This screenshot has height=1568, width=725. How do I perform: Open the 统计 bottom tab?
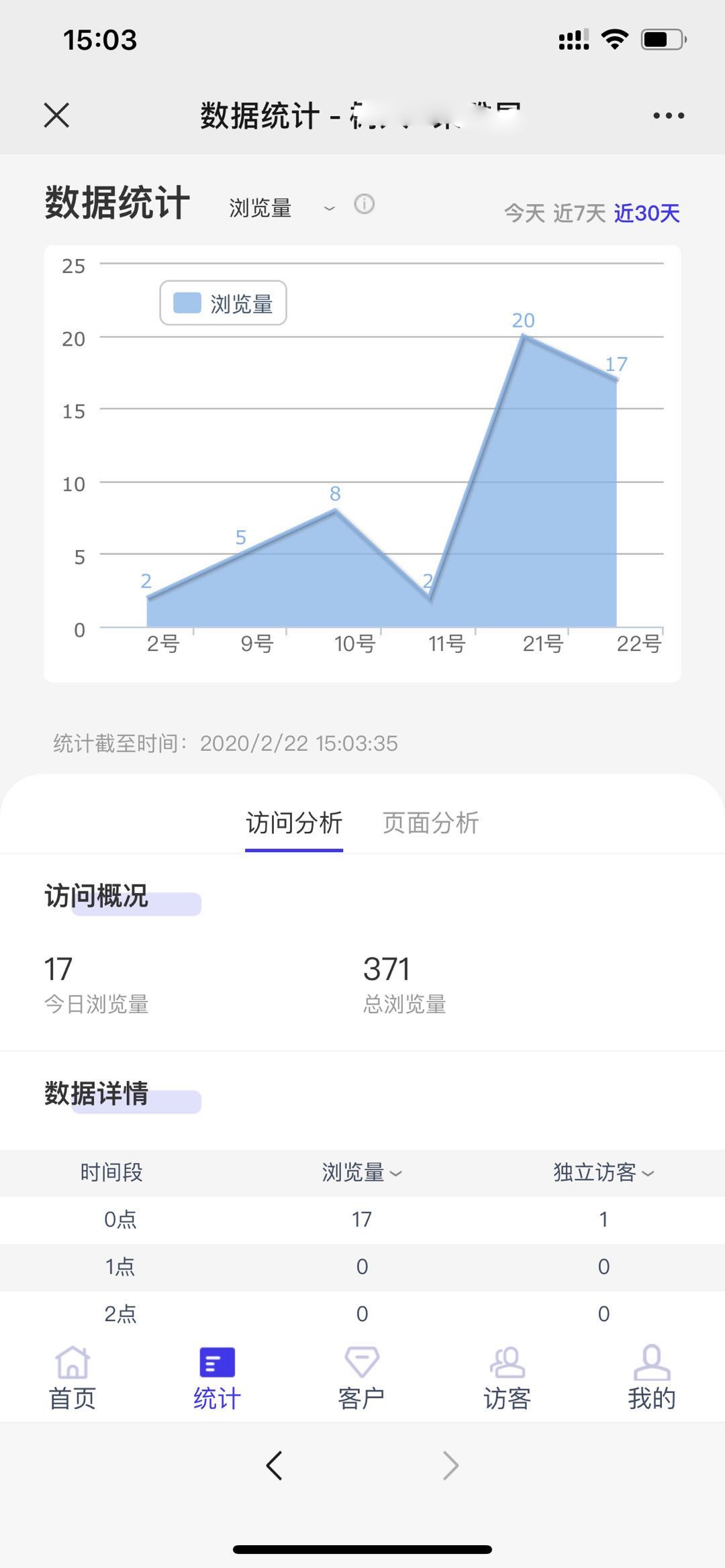[217, 1378]
